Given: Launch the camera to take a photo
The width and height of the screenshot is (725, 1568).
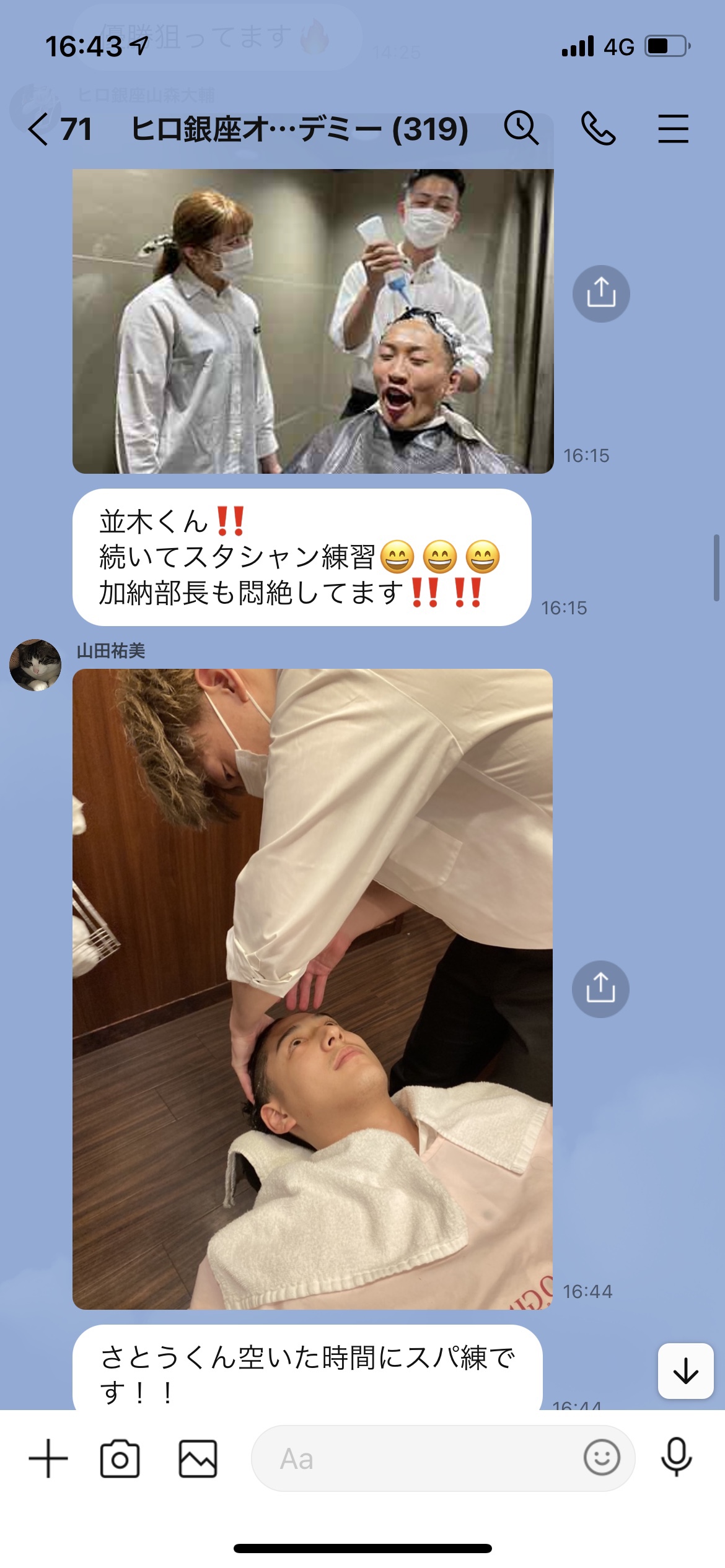Looking at the screenshot, I should [x=120, y=1458].
